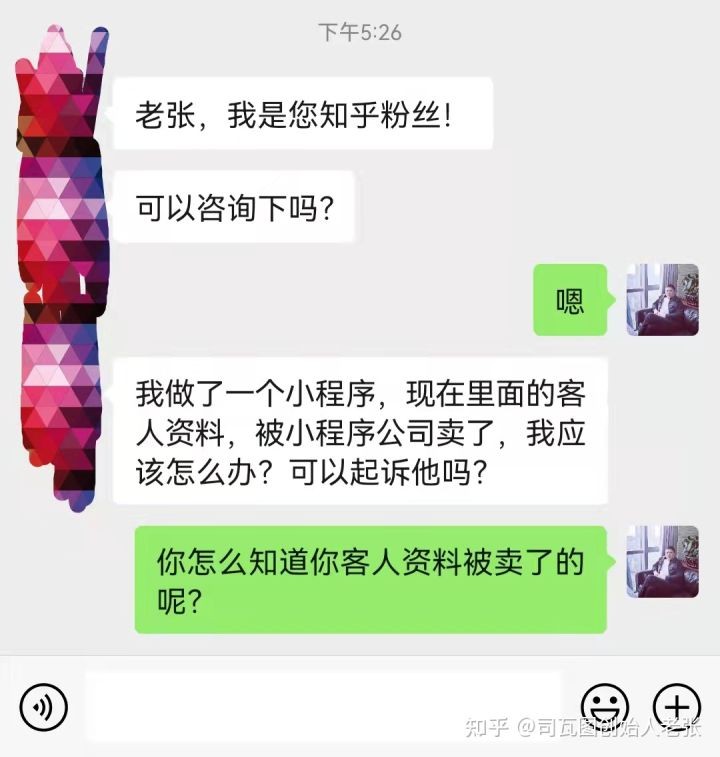Viewport: 720px width, 757px height.
Task: Open avatar beside 你怎么知道你客人资料 message
Action: (x=662, y=562)
